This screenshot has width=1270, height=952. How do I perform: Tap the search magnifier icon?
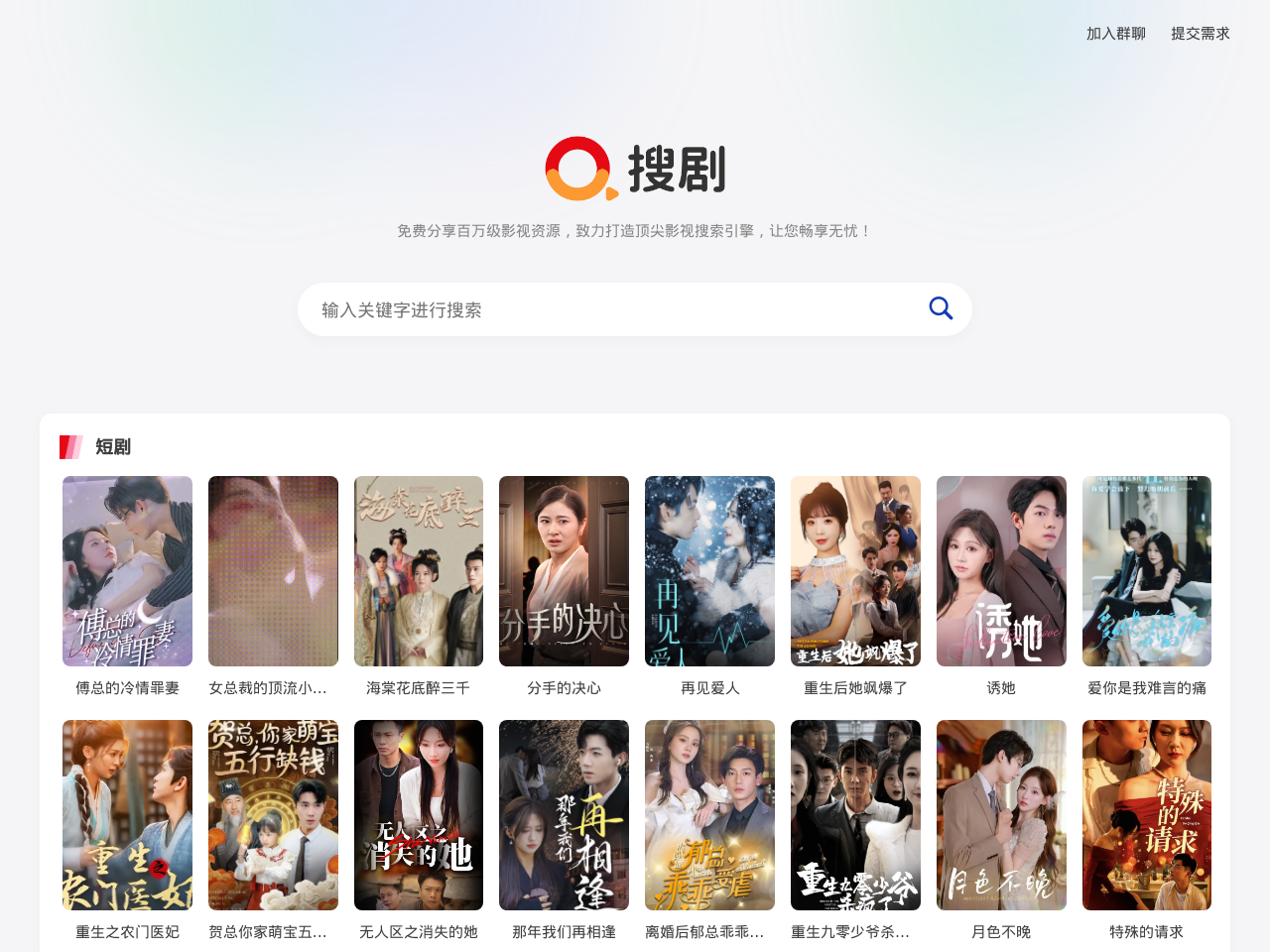(x=941, y=308)
